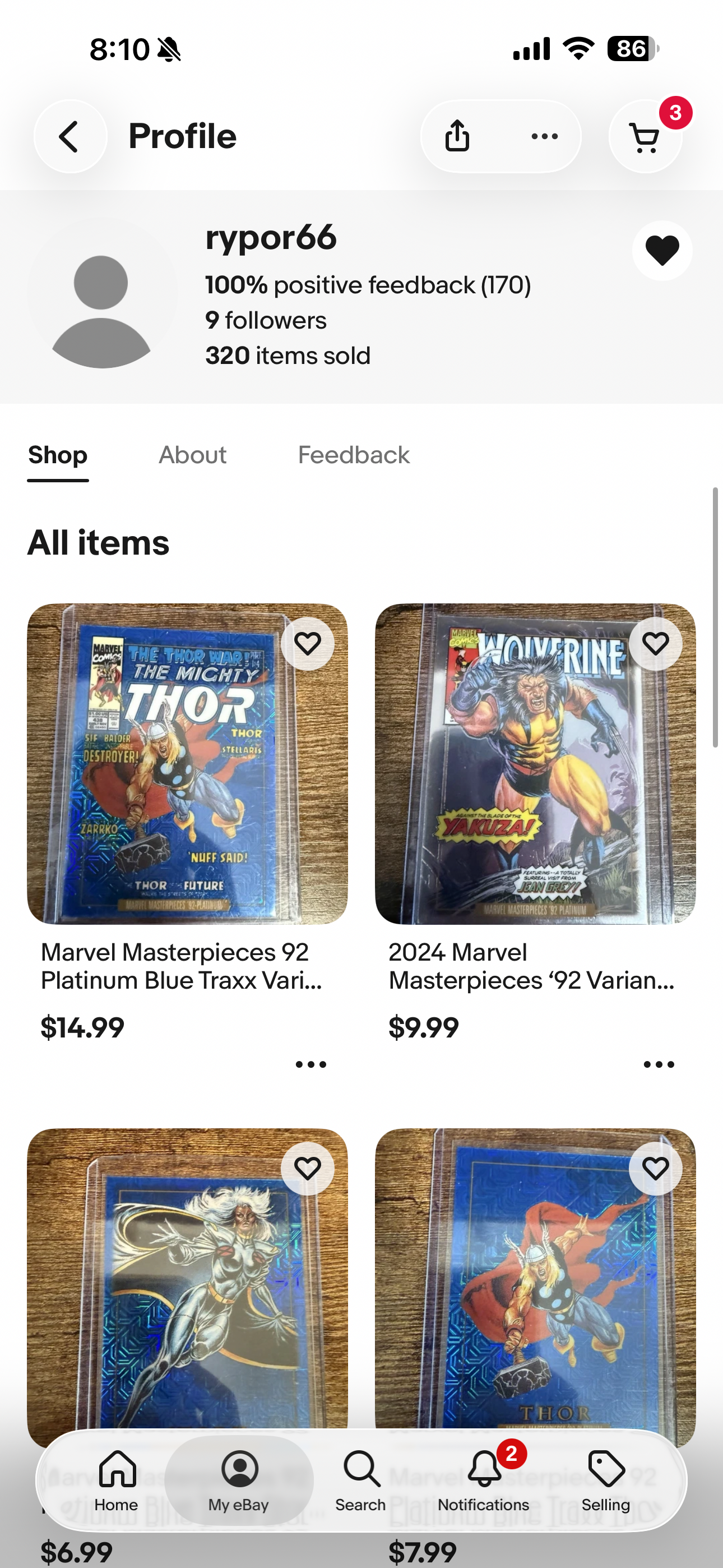This screenshot has height=1568, width=723.
Task: Open more options for the $14.99 item
Action: point(310,1064)
